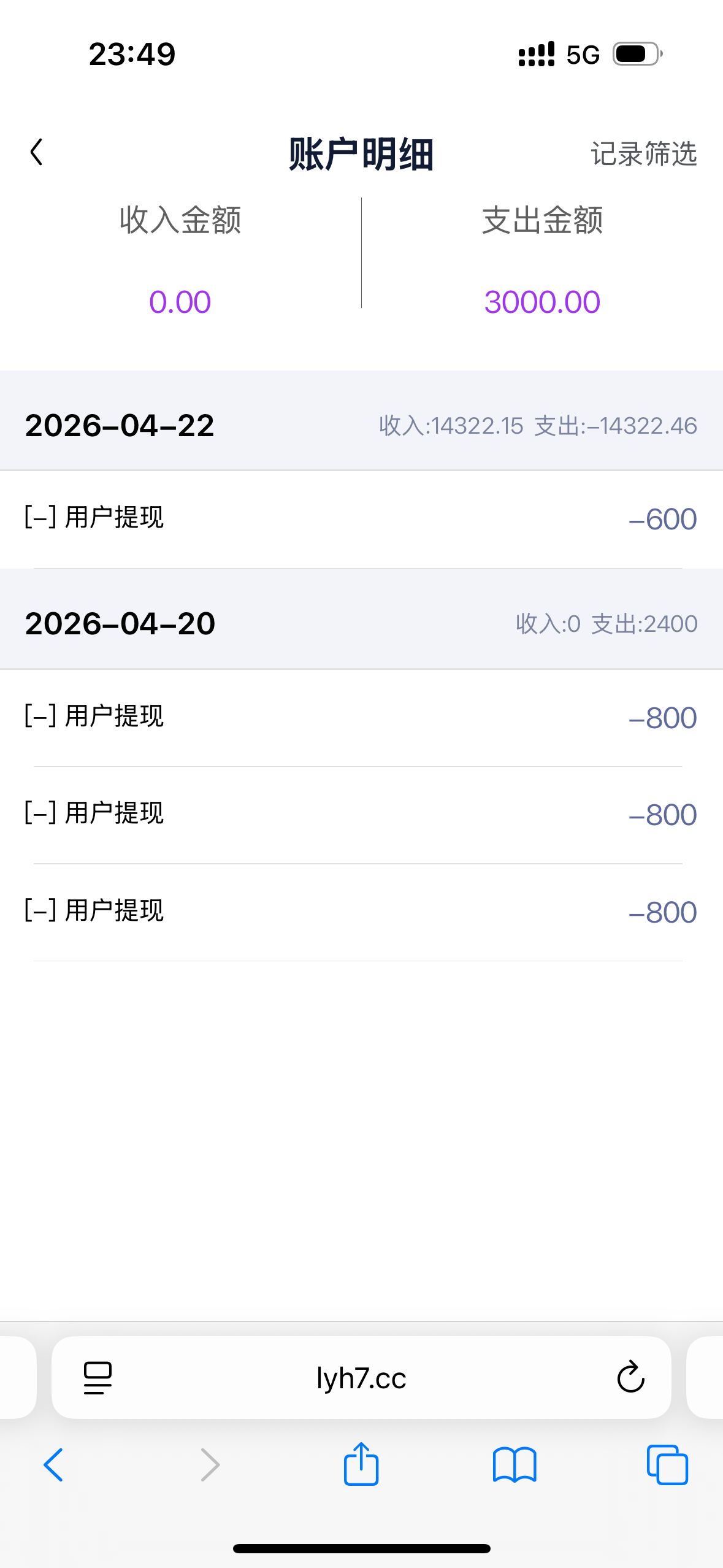Tap the Safari back navigation arrow
The height and width of the screenshot is (1568, 723).
53,1465
